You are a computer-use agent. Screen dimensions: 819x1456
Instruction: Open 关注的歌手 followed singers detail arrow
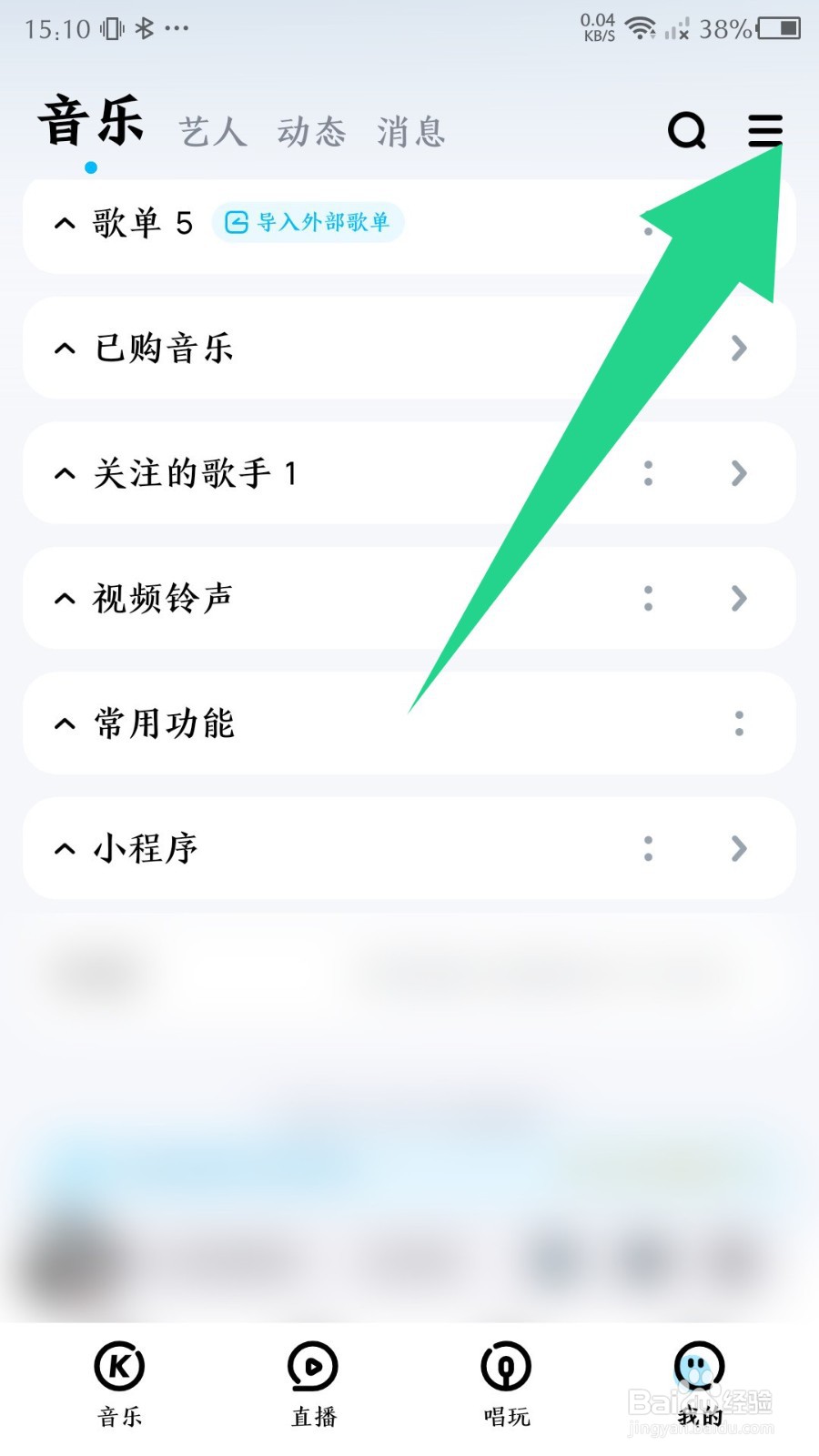(x=739, y=473)
